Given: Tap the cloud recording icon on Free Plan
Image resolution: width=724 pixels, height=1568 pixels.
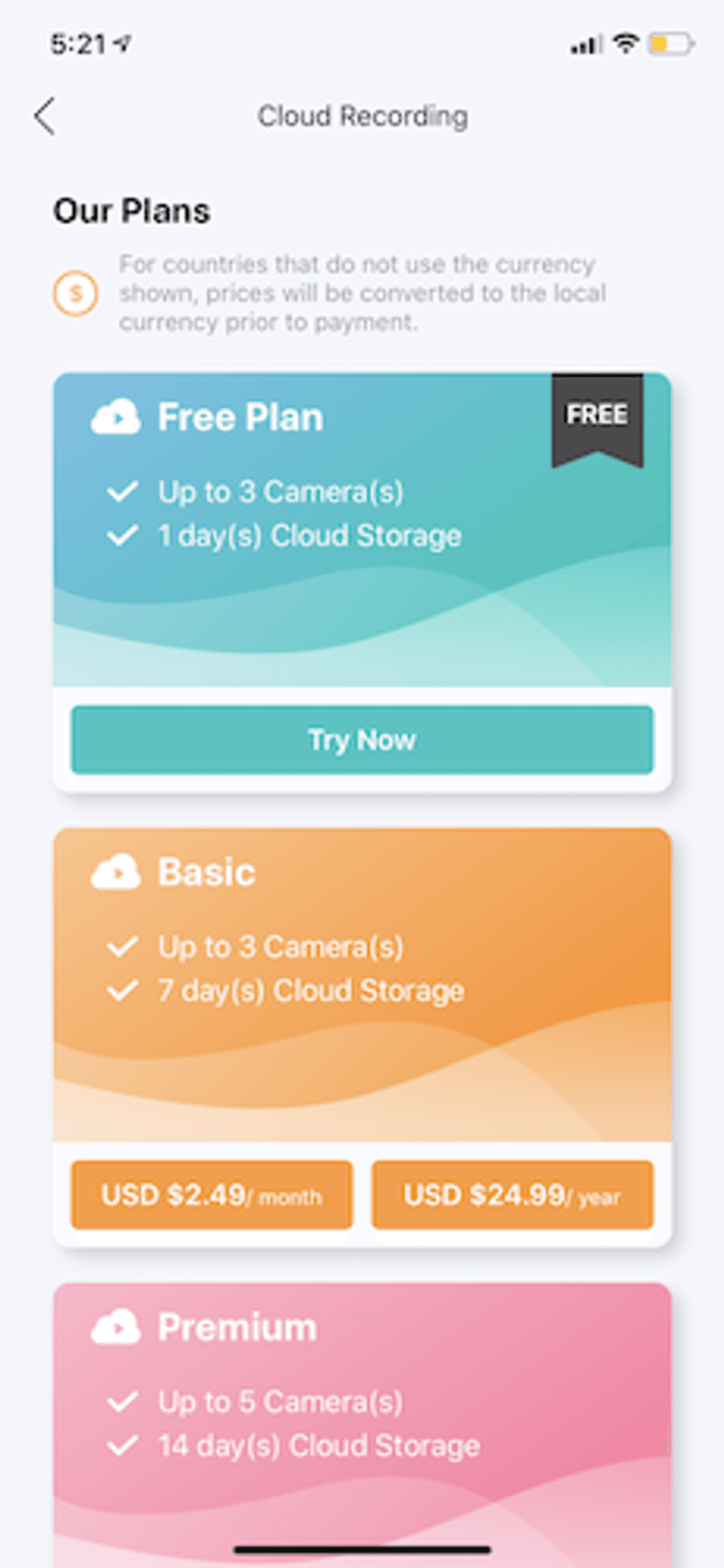Looking at the screenshot, I should 117,416.
